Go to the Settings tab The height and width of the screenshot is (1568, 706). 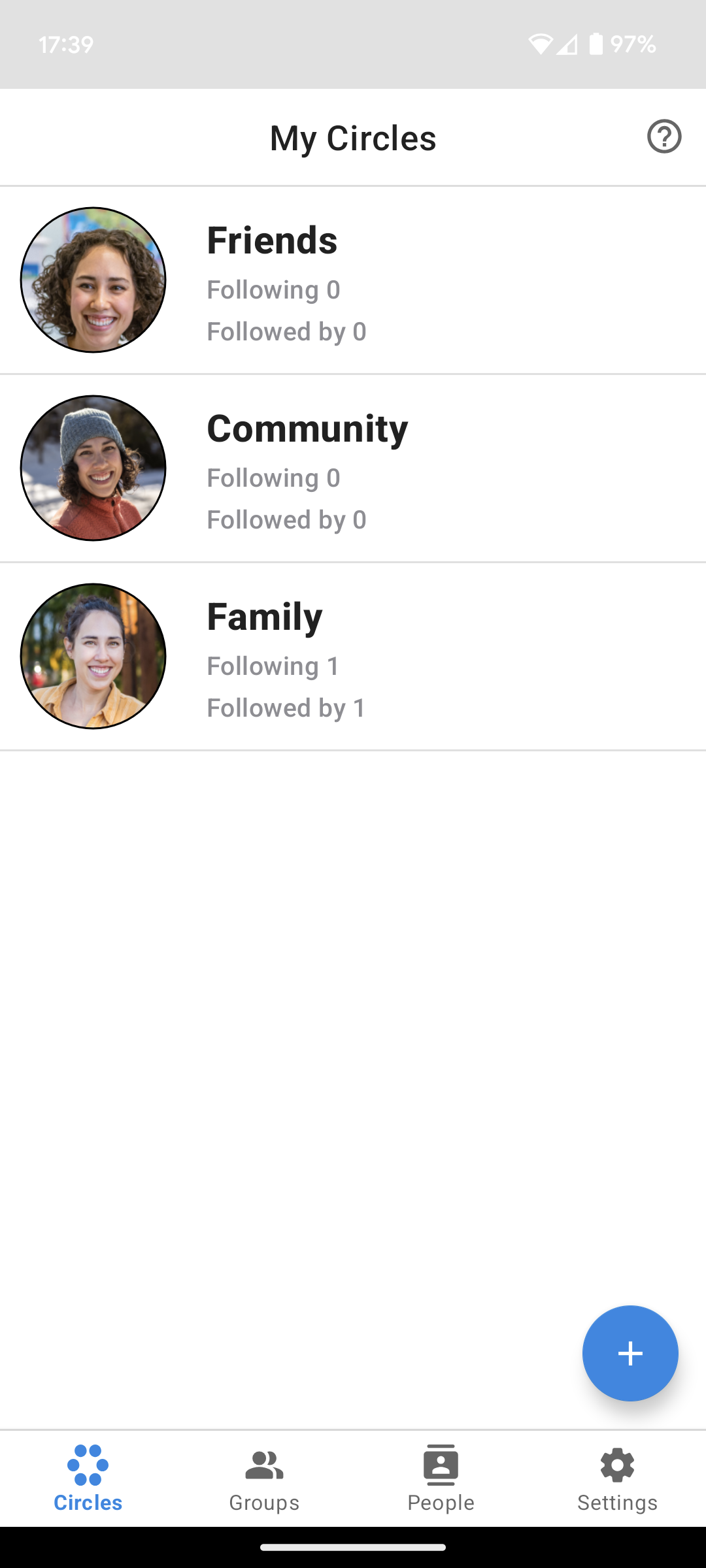click(x=617, y=1479)
